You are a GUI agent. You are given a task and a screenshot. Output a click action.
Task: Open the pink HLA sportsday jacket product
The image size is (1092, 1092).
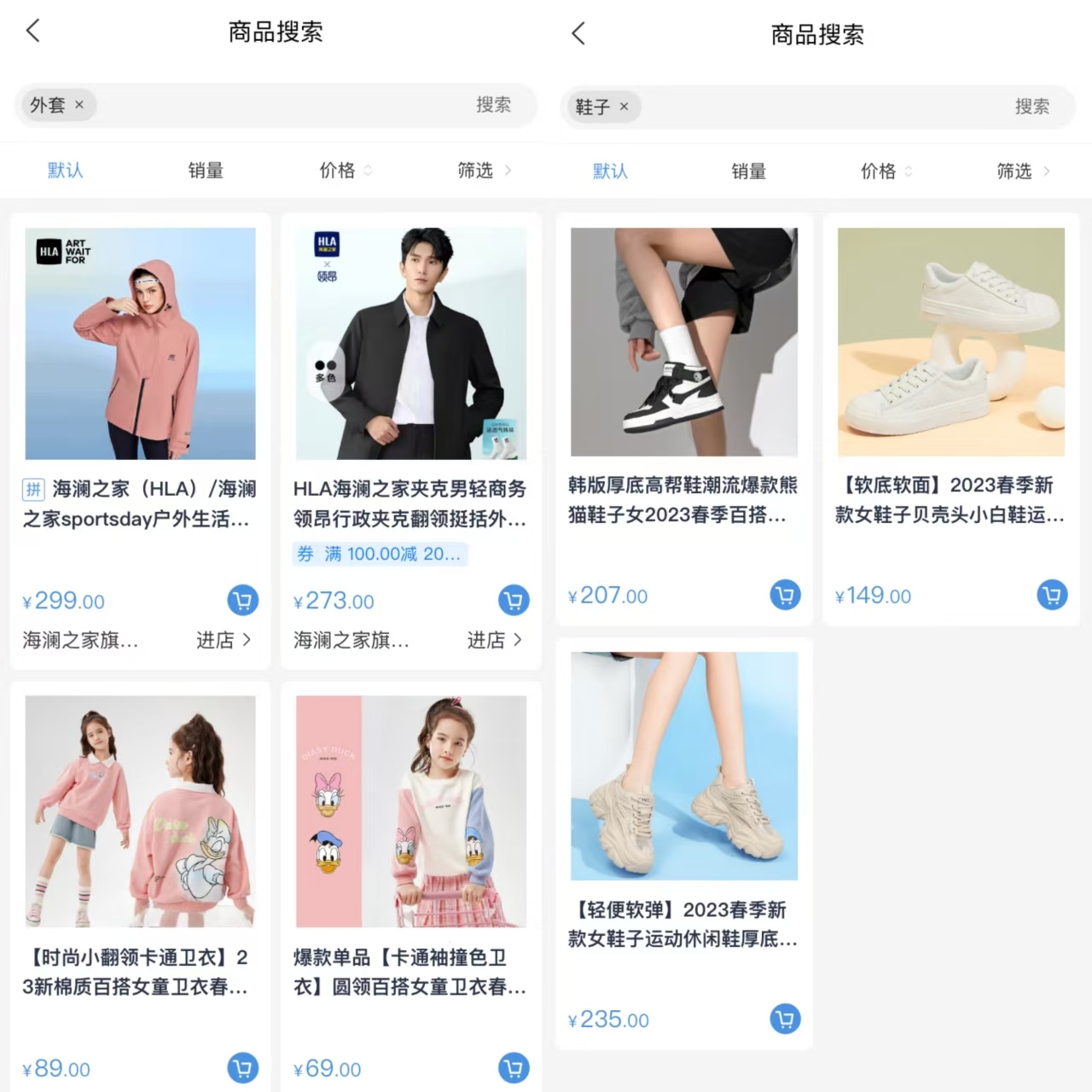[140, 344]
